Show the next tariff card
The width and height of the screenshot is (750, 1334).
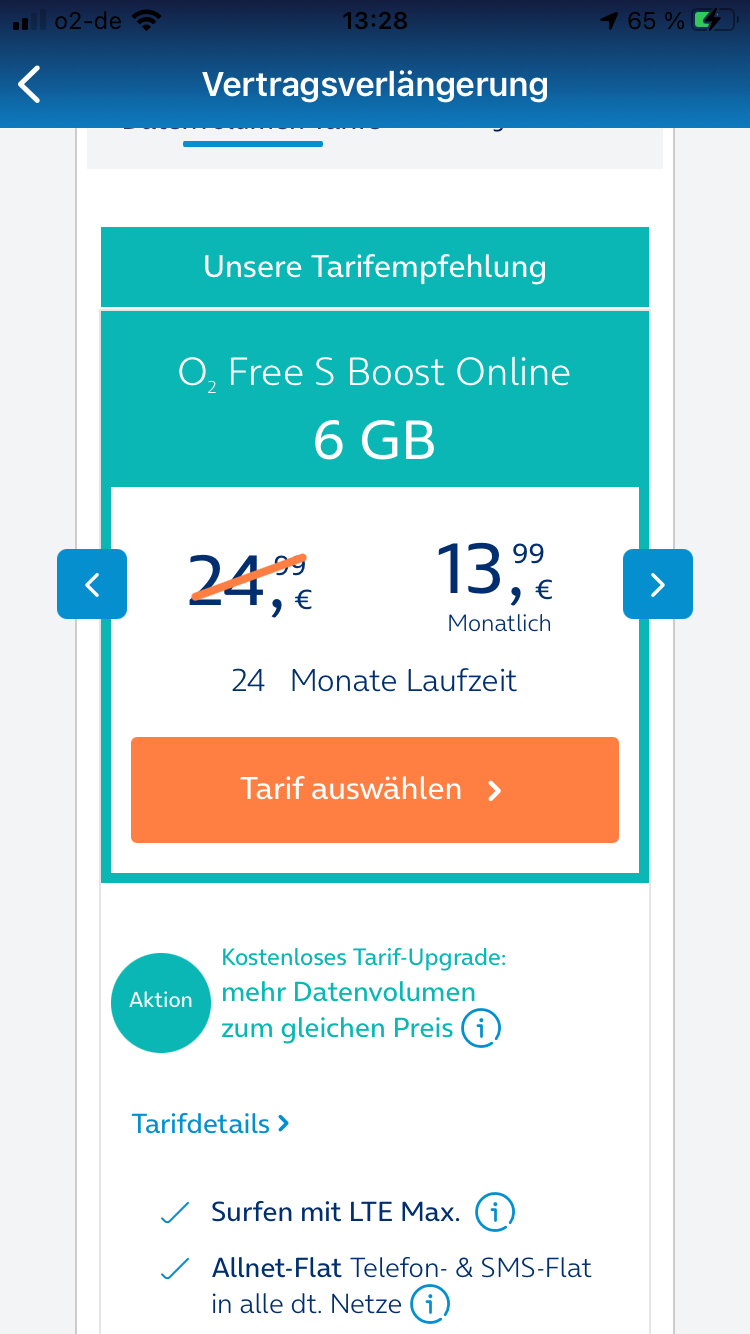(657, 584)
